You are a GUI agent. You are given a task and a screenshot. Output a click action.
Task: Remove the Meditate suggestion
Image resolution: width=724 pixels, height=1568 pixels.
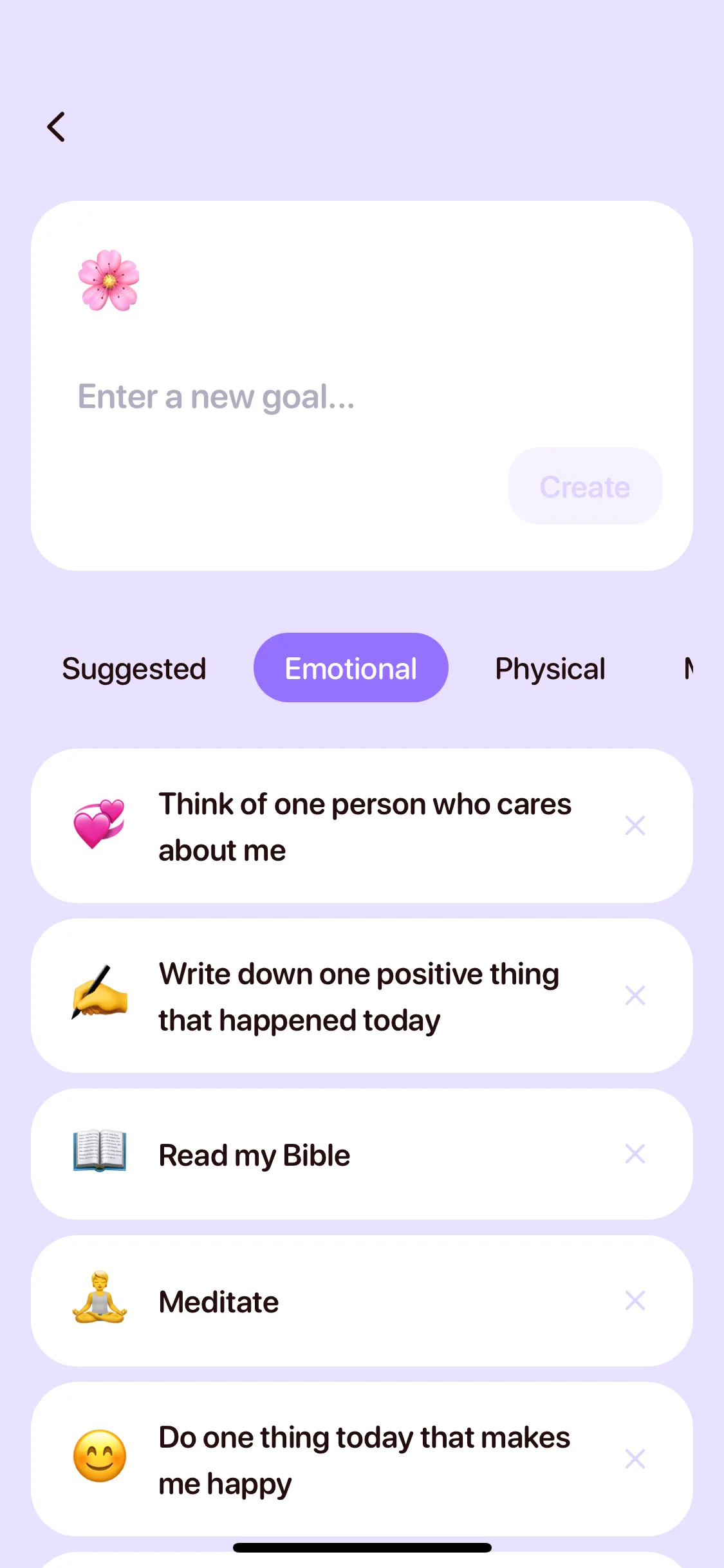(x=635, y=1301)
